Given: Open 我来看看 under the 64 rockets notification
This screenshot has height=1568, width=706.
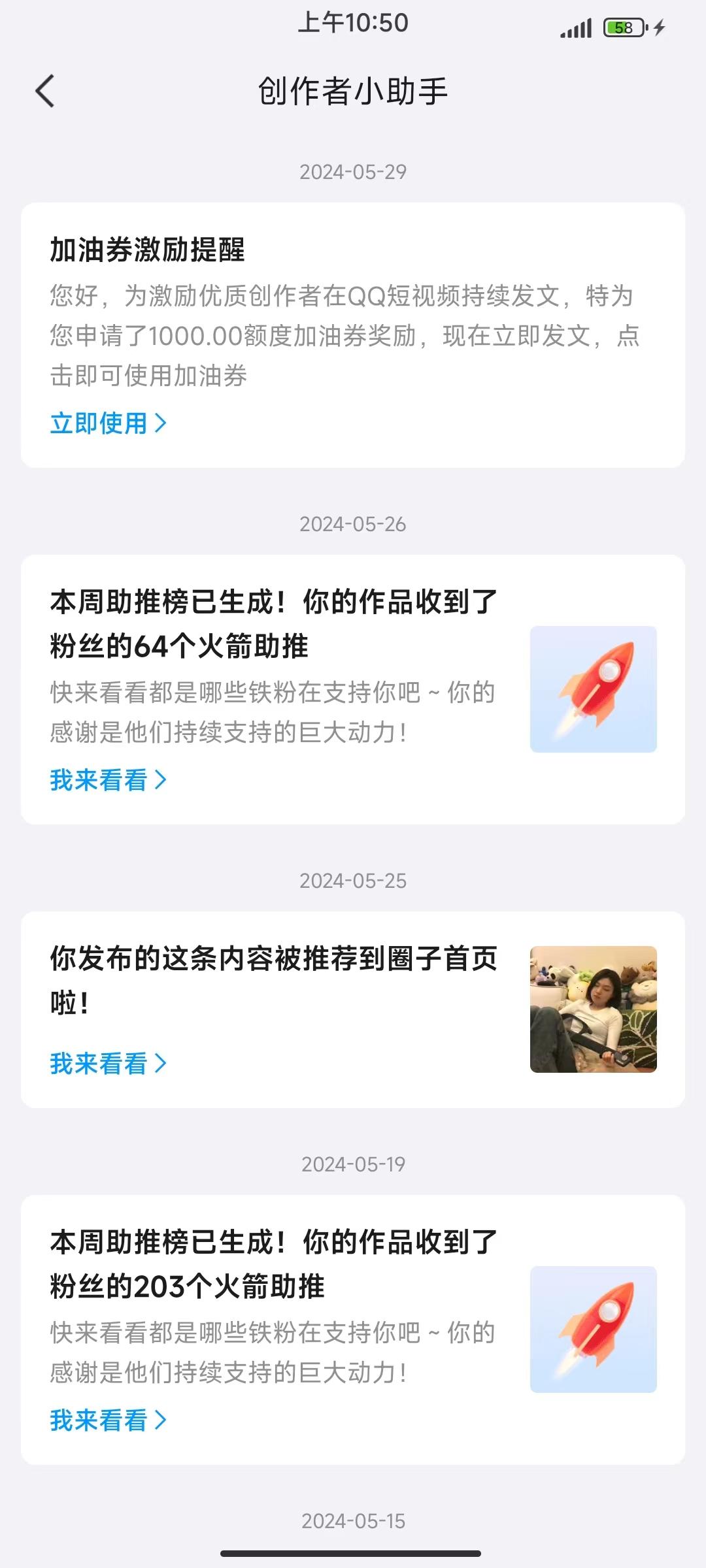Looking at the screenshot, I should click(99, 780).
